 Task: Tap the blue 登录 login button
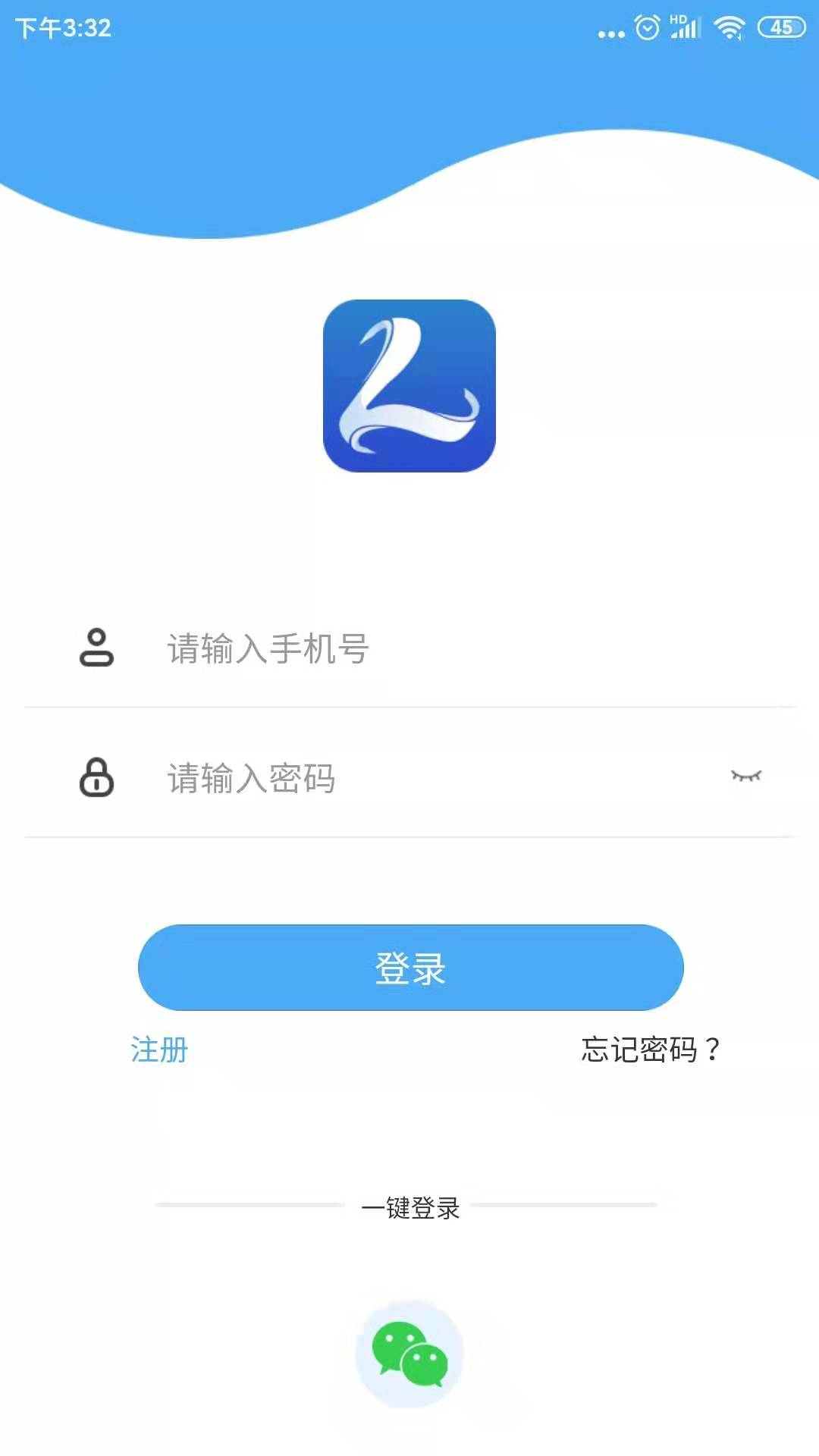point(410,968)
